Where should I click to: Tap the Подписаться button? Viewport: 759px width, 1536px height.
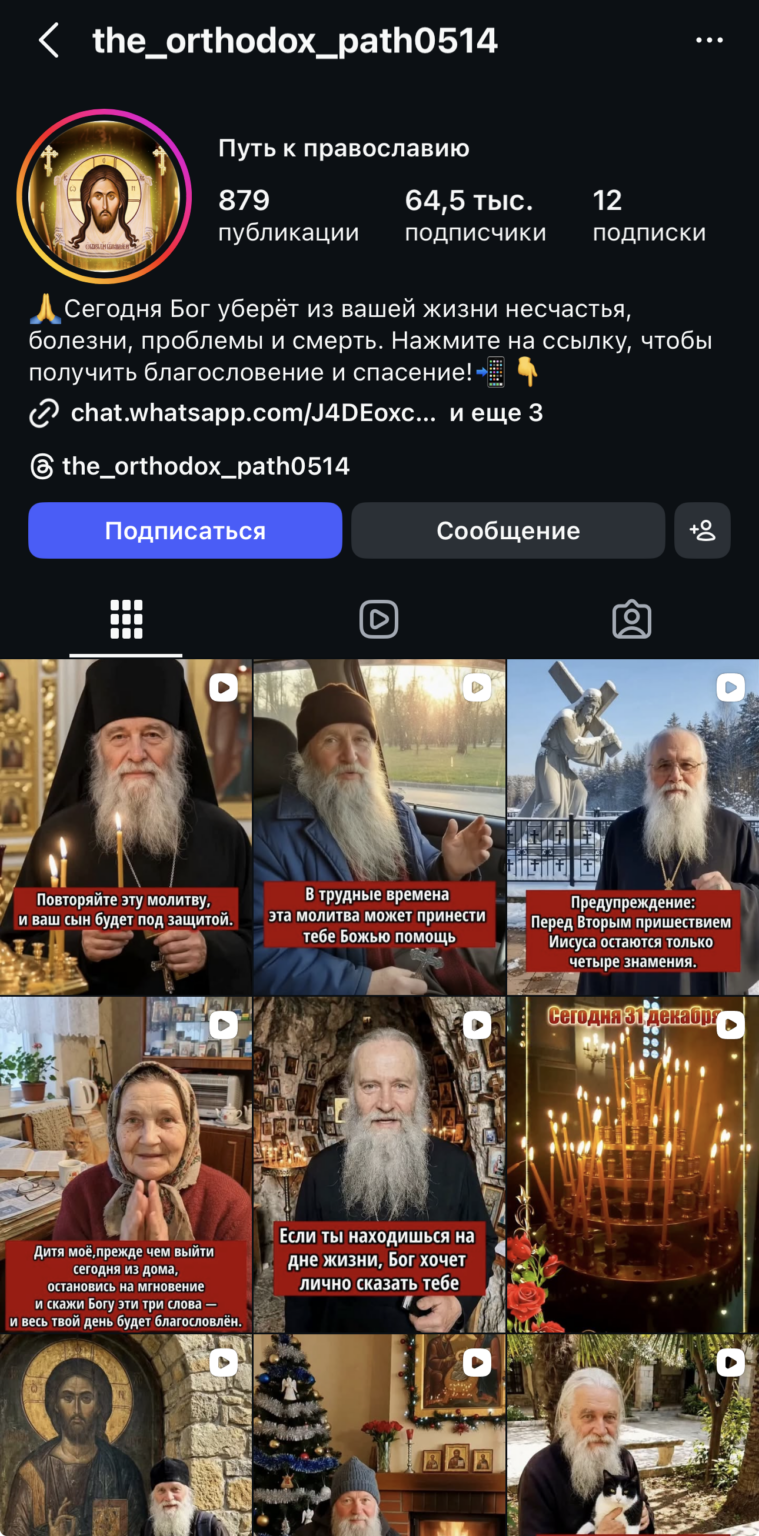pyautogui.click(x=185, y=530)
